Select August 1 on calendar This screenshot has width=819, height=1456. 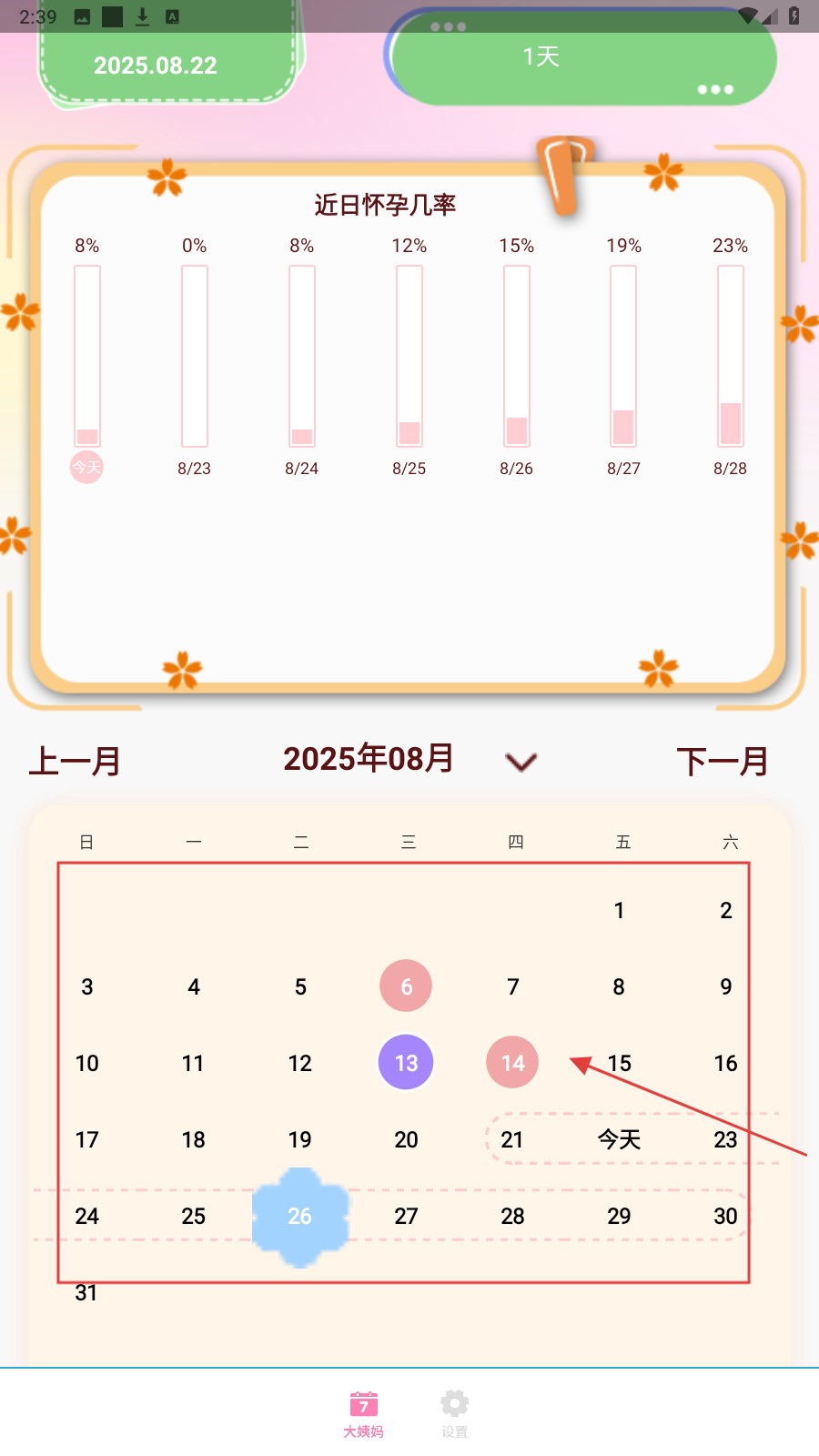[x=619, y=910]
